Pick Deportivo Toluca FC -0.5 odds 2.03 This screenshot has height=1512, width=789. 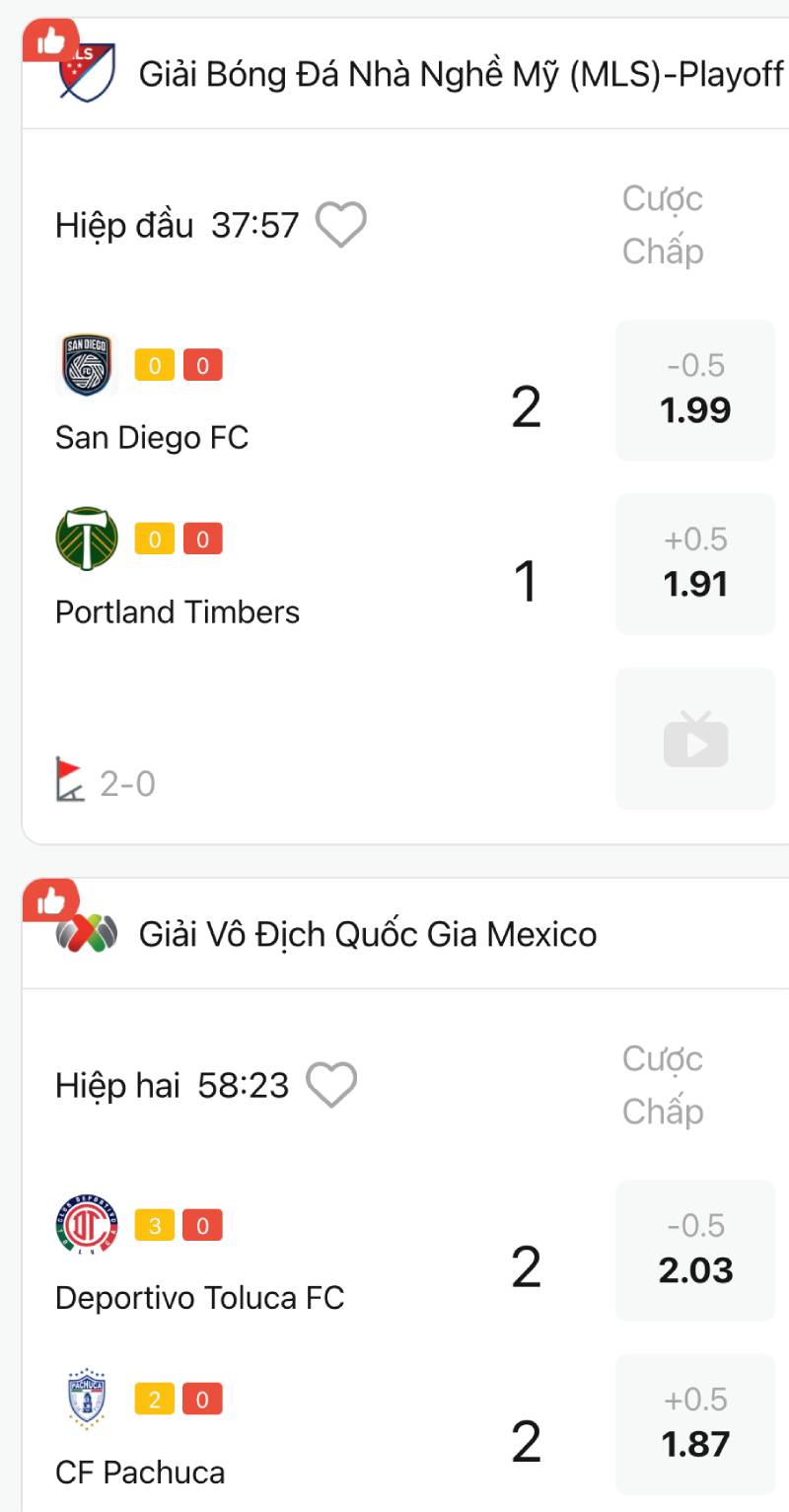click(695, 1251)
